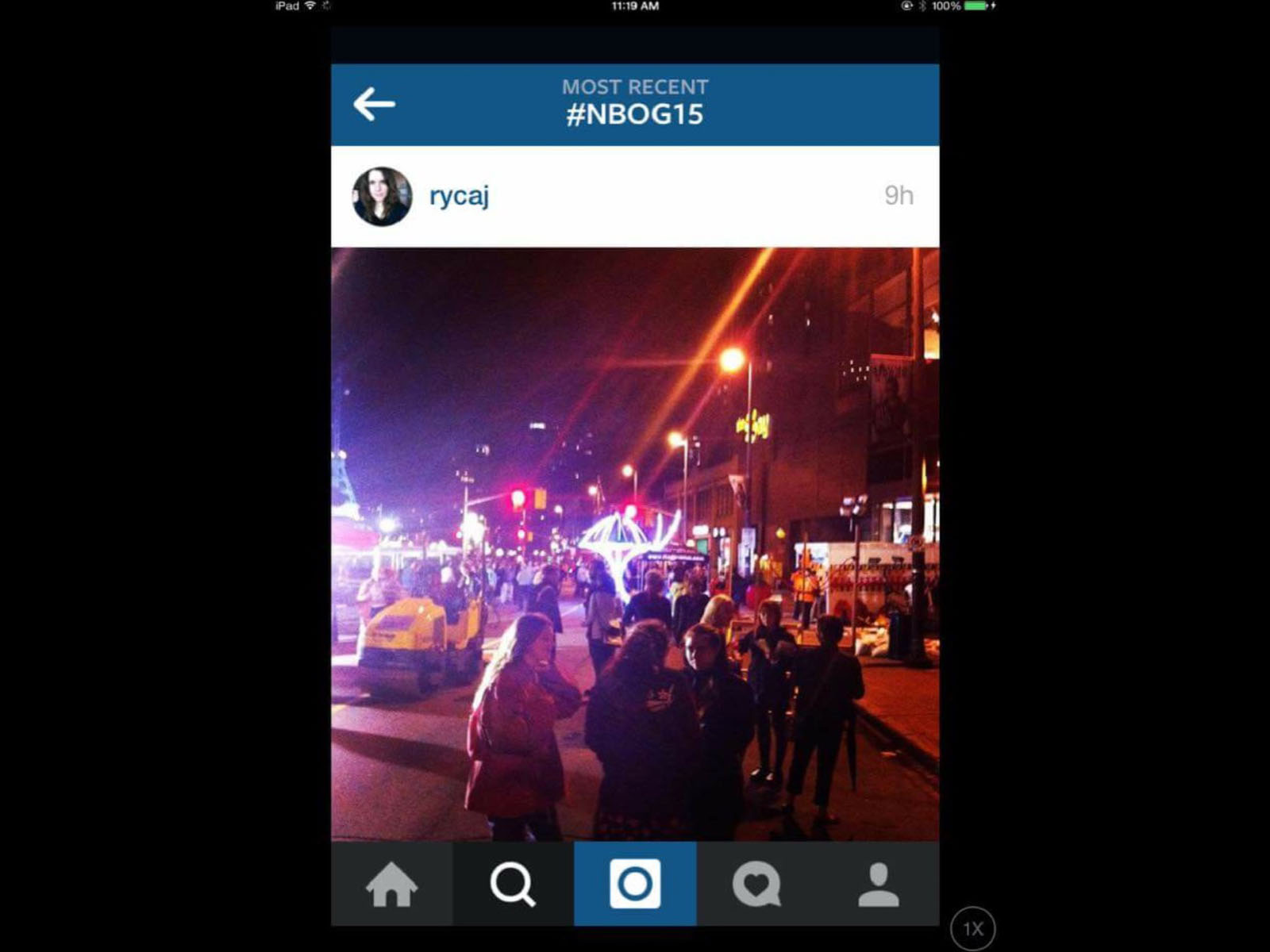Screen dimensions: 1270x952
Task: Switch to the Search tab
Action: (513, 884)
